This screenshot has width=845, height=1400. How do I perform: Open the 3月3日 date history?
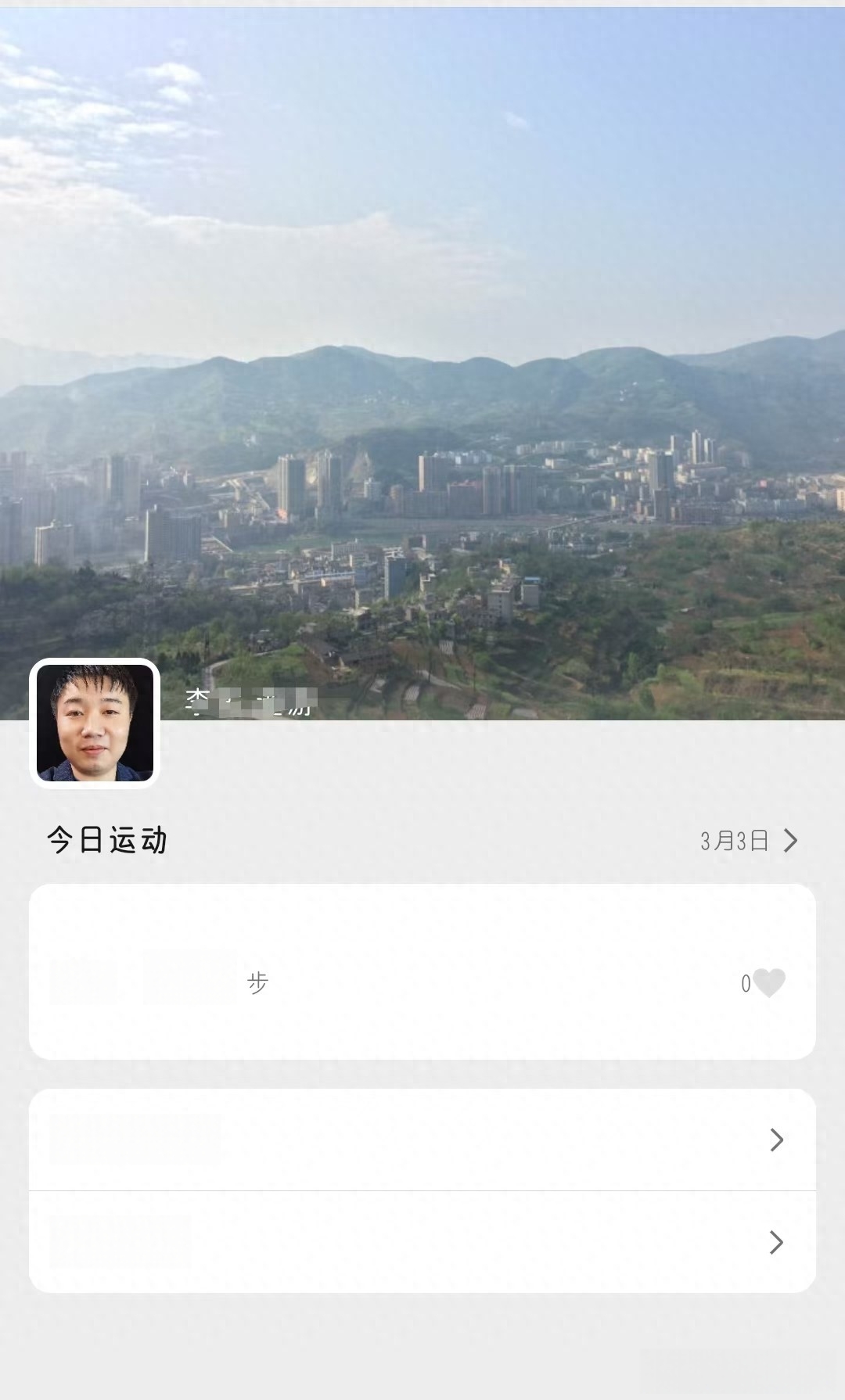click(x=749, y=841)
